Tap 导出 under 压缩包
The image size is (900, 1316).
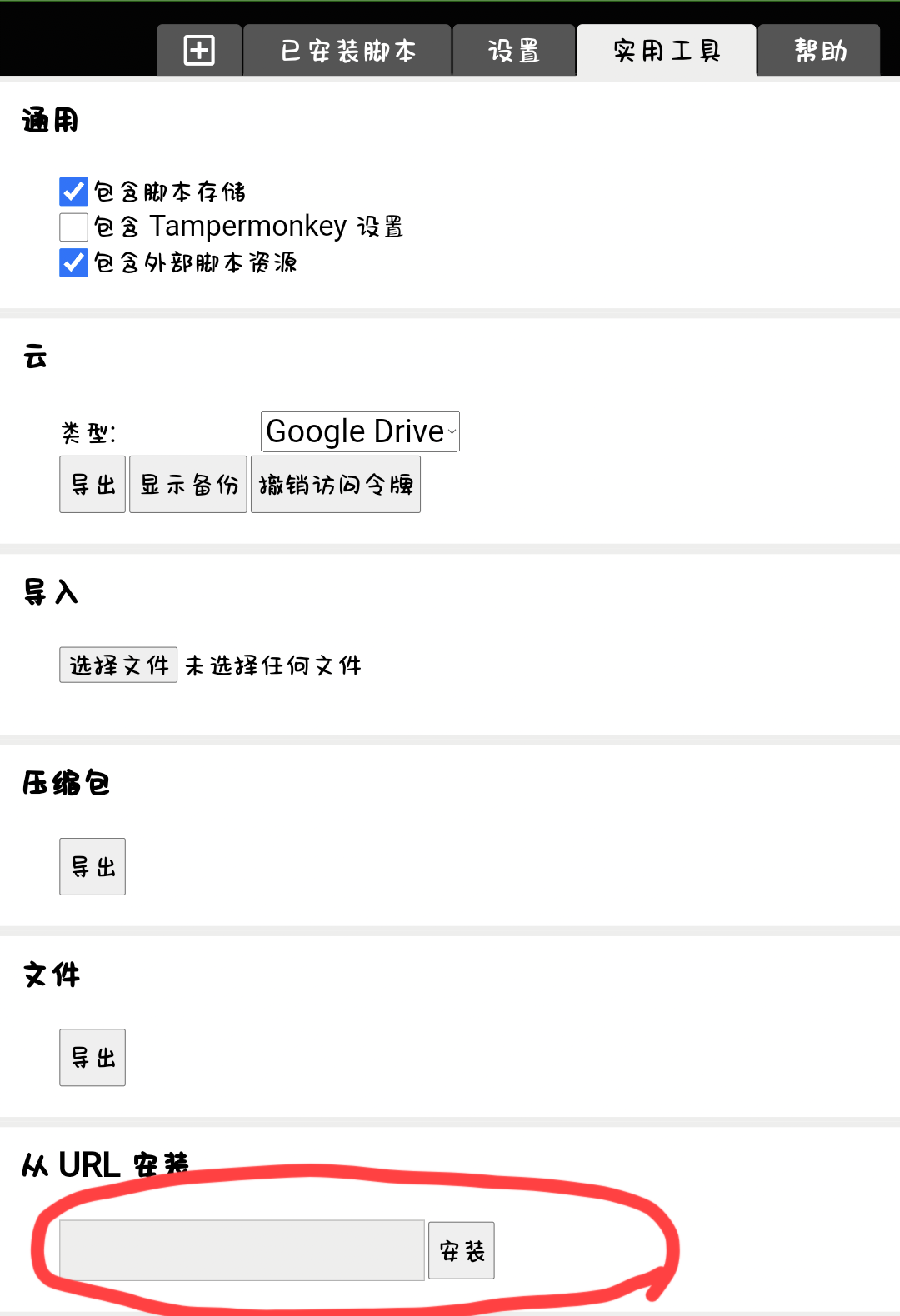pos(92,866)
